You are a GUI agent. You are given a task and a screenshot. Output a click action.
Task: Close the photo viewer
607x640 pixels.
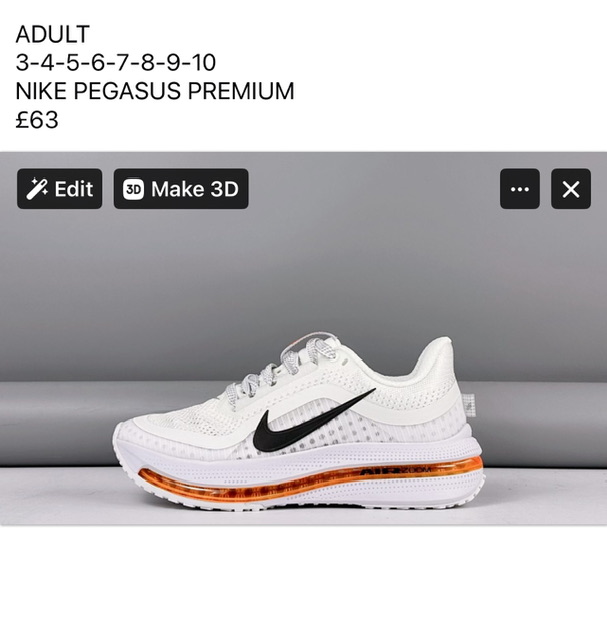[571, 189]
